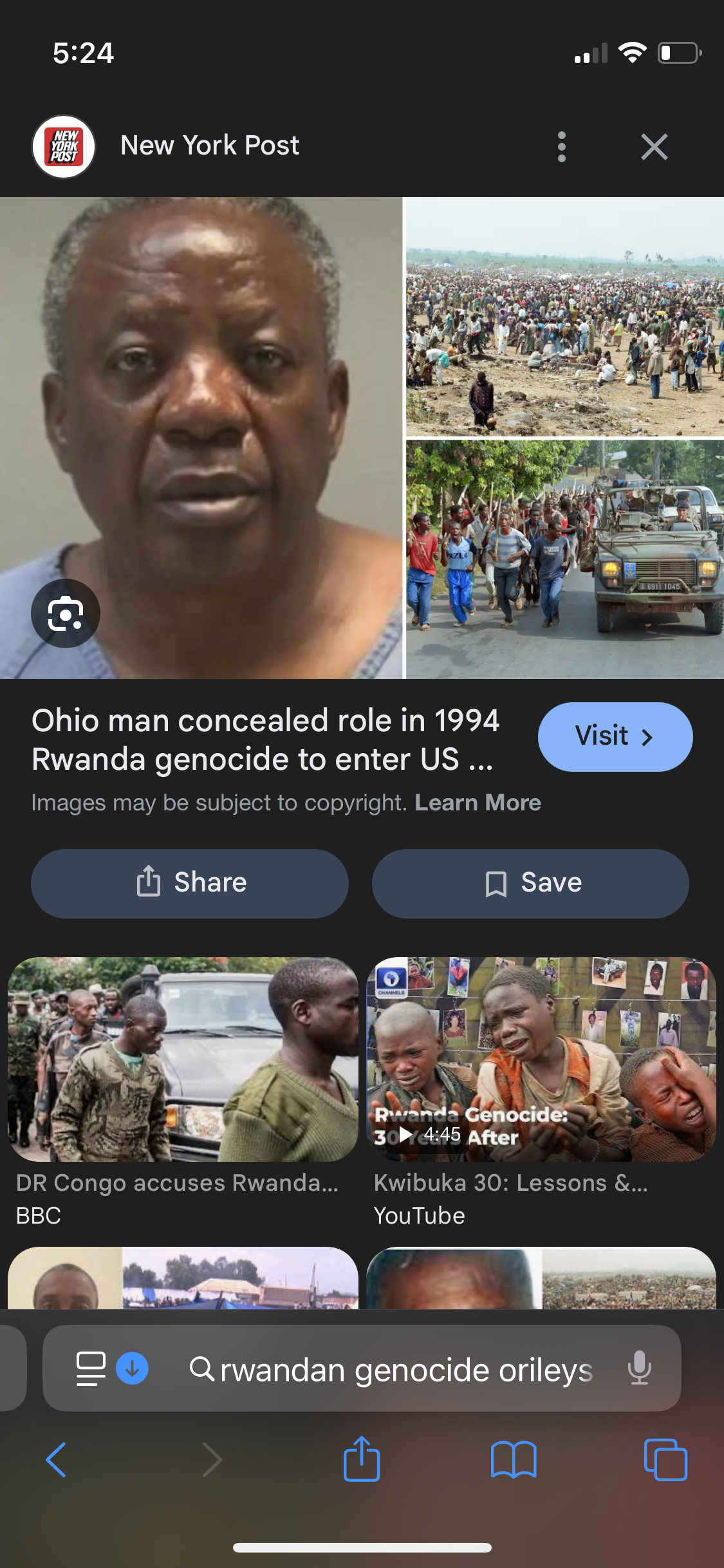
Task: Open the Learn More copyright link
Action: (x=478, y=803)
